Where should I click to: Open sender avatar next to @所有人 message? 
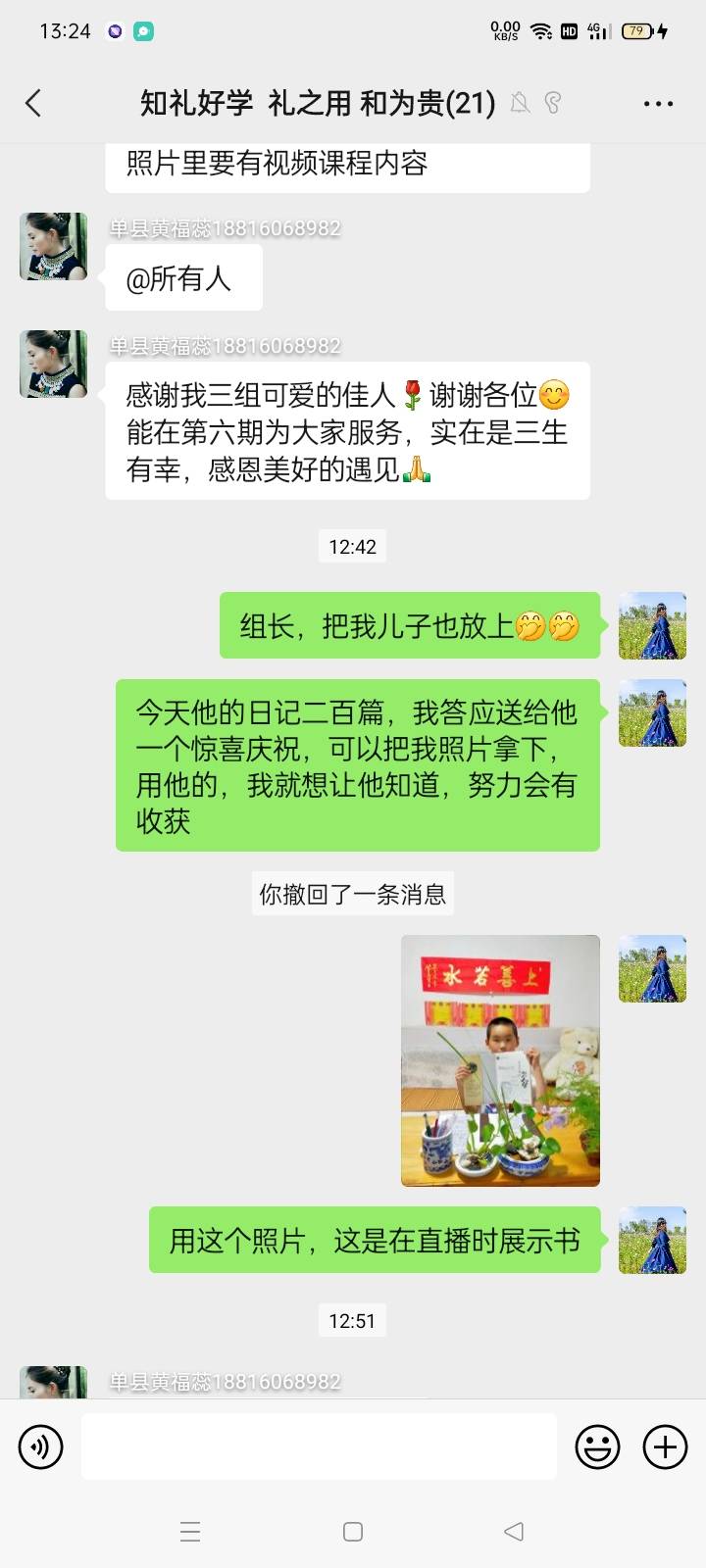pyautogui.click(x=54, y=246)
